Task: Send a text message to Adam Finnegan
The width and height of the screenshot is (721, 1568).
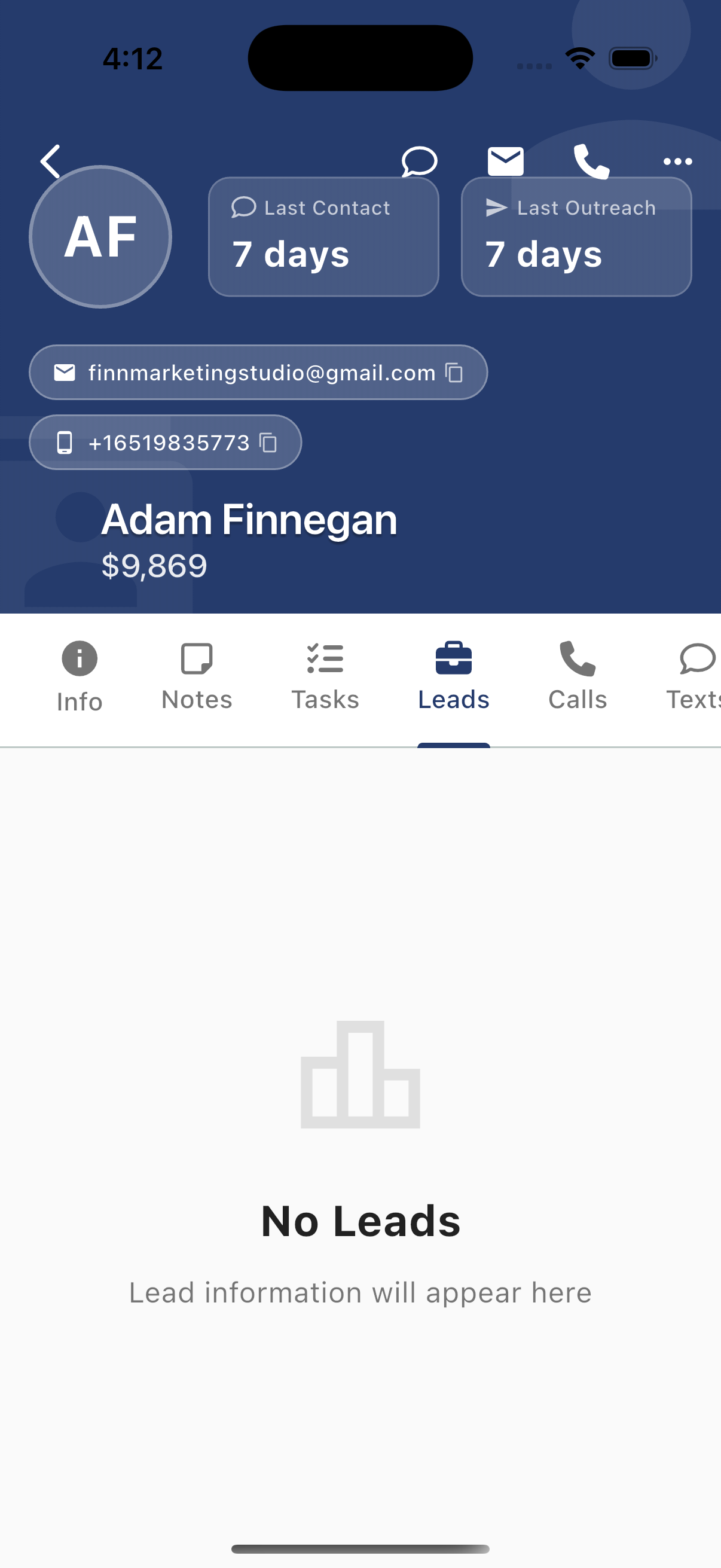Action: (x=419, y=161)
